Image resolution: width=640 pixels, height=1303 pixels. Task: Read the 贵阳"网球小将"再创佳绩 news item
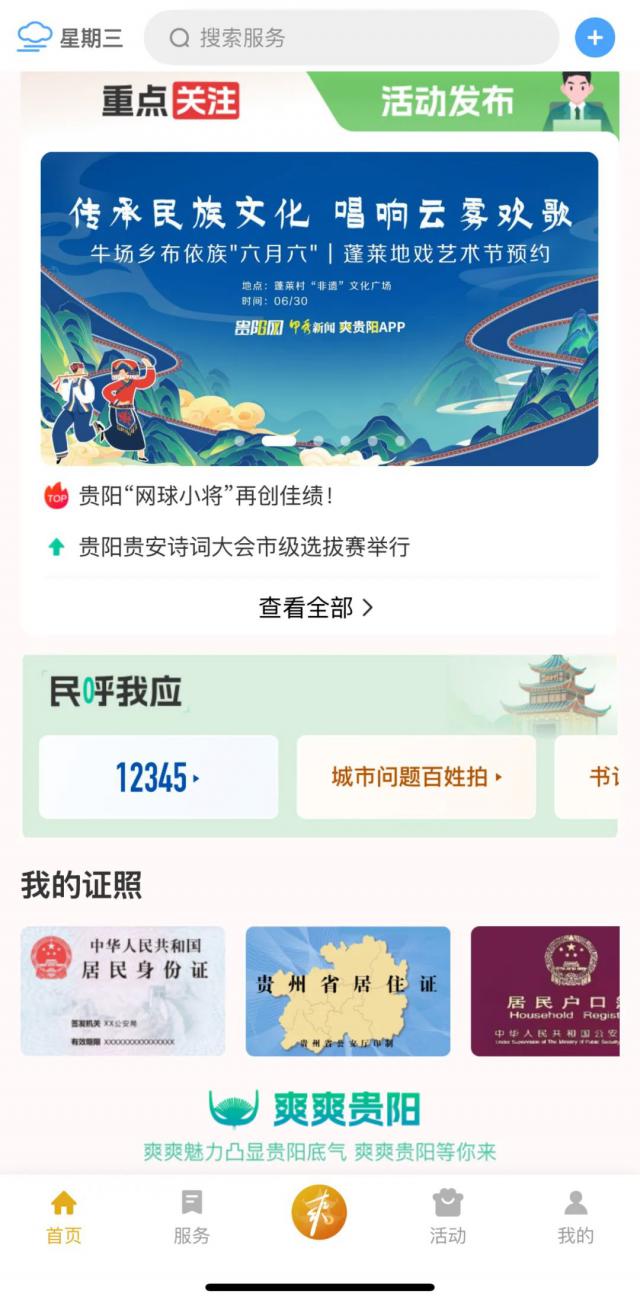(x=205, y=495)
